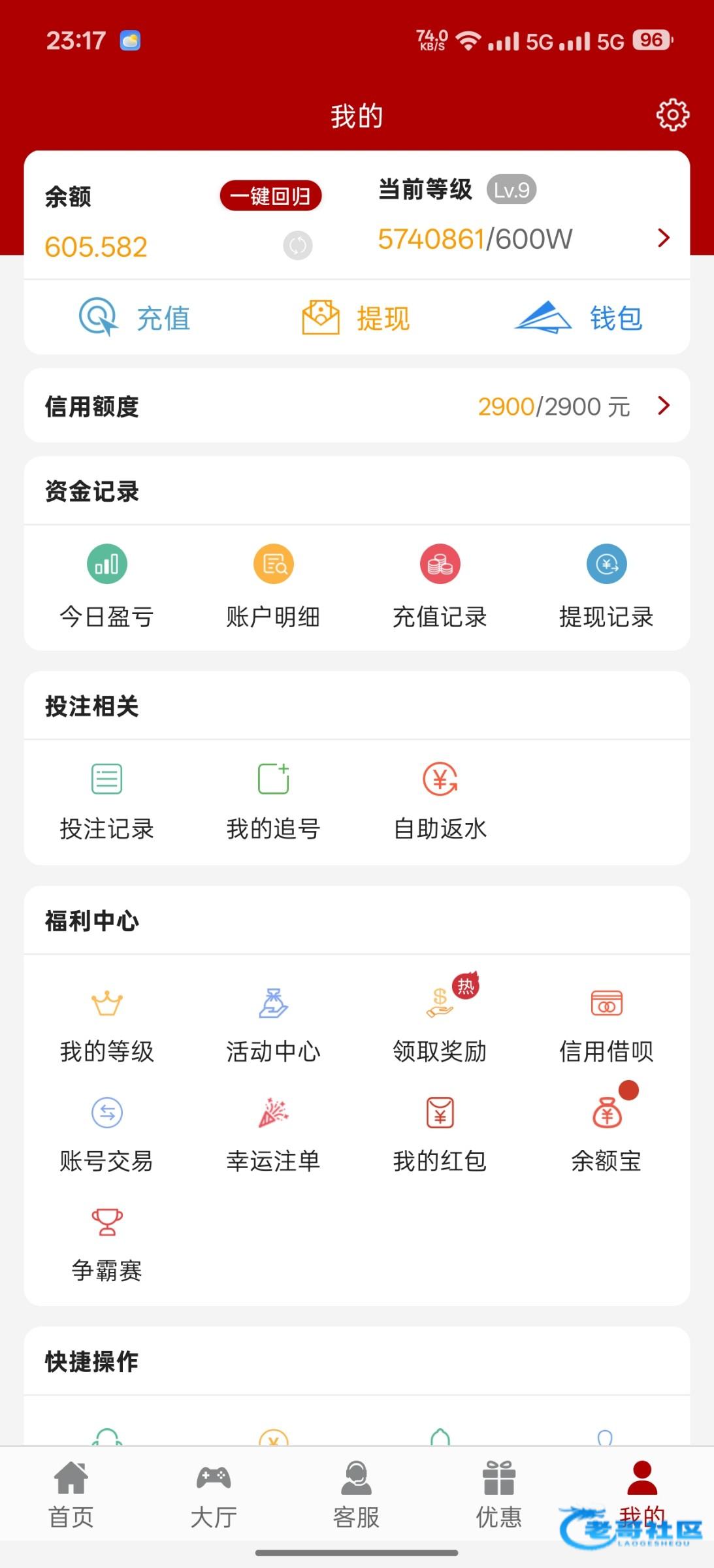Open the 信用额度 row
Image resolution: width=714 pixels, height=1568 pixels.
point(357,406)
